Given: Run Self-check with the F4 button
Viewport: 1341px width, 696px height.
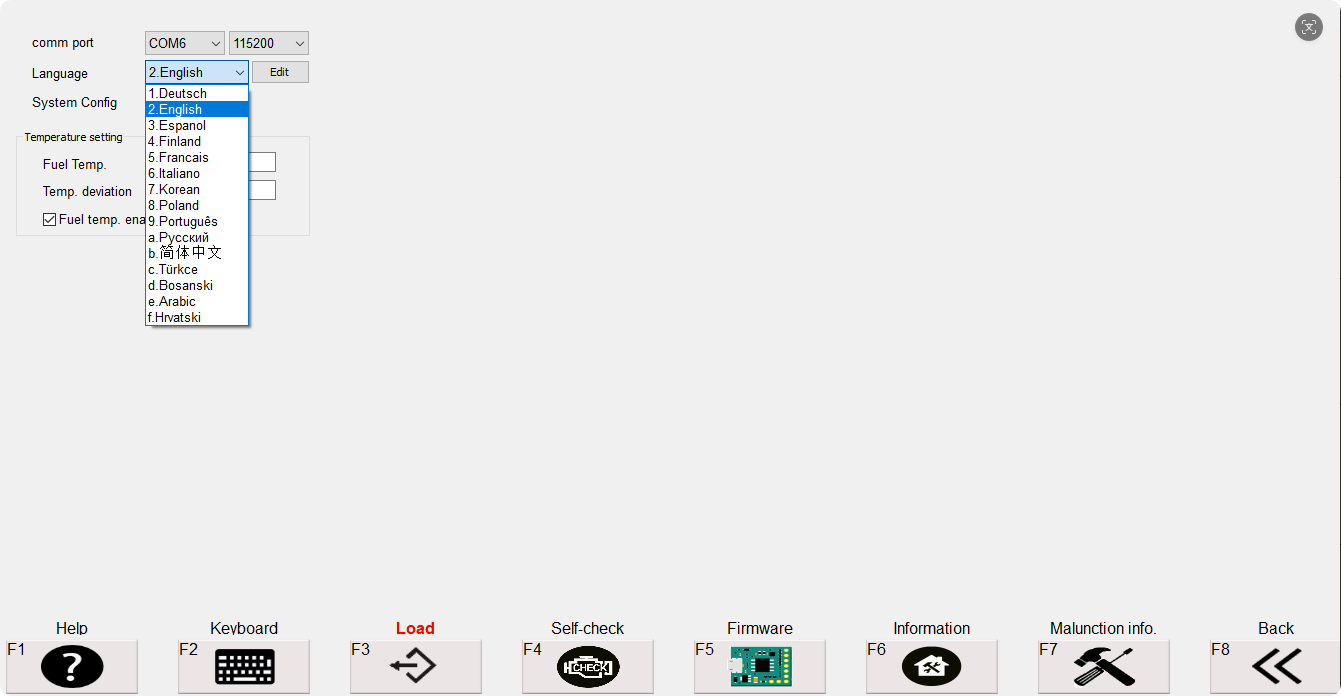Looking at the screenshot, I should (588, 666).
